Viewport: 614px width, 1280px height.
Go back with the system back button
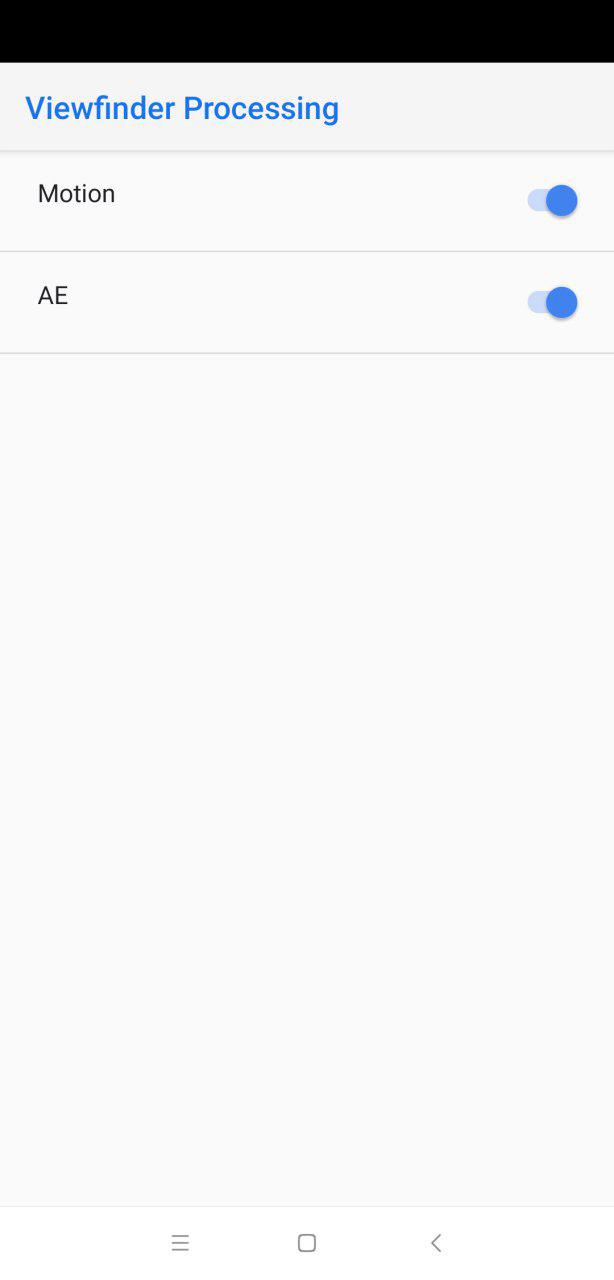tap(436, 1243)
